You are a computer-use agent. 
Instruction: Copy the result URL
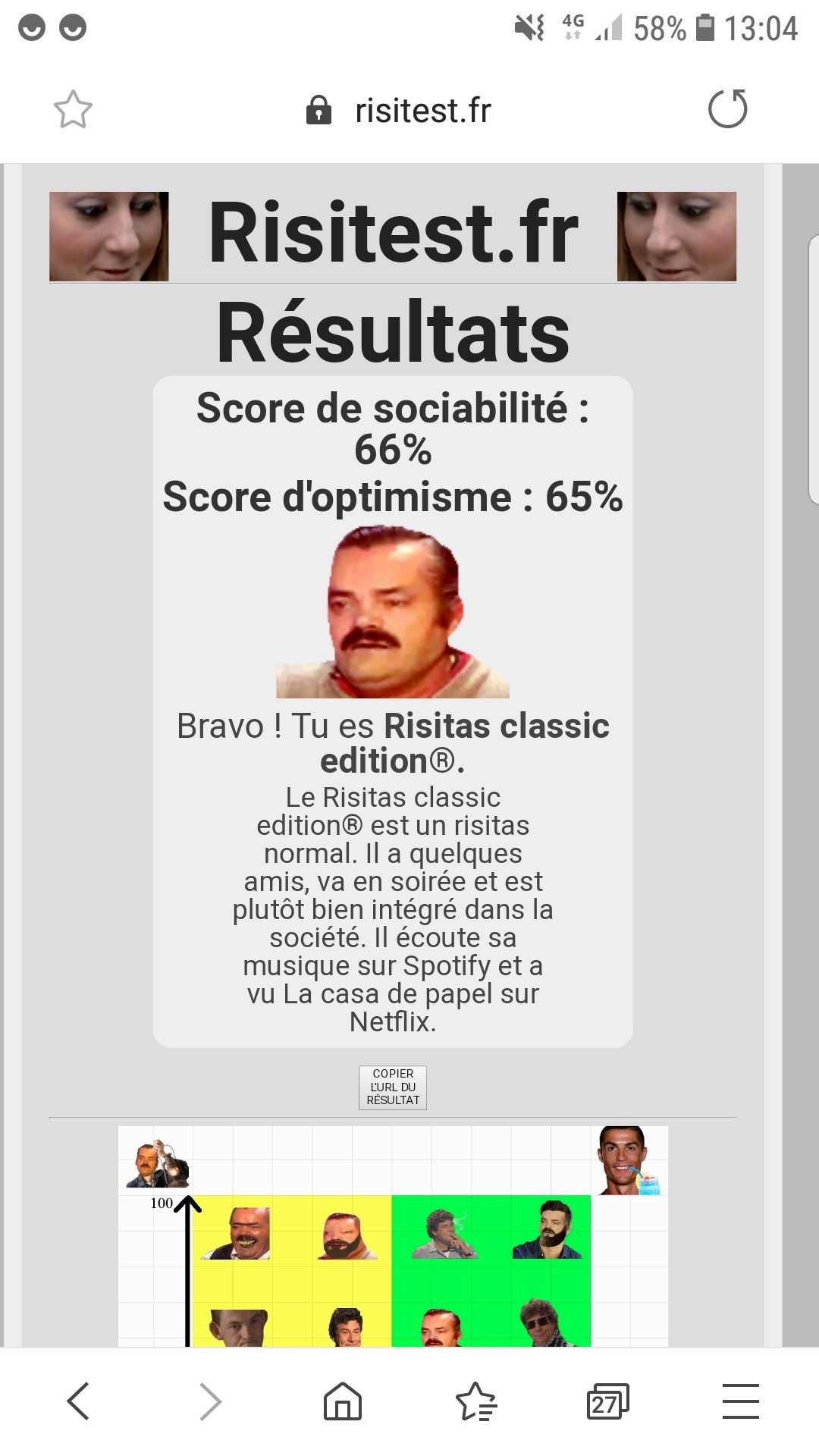393,1087
